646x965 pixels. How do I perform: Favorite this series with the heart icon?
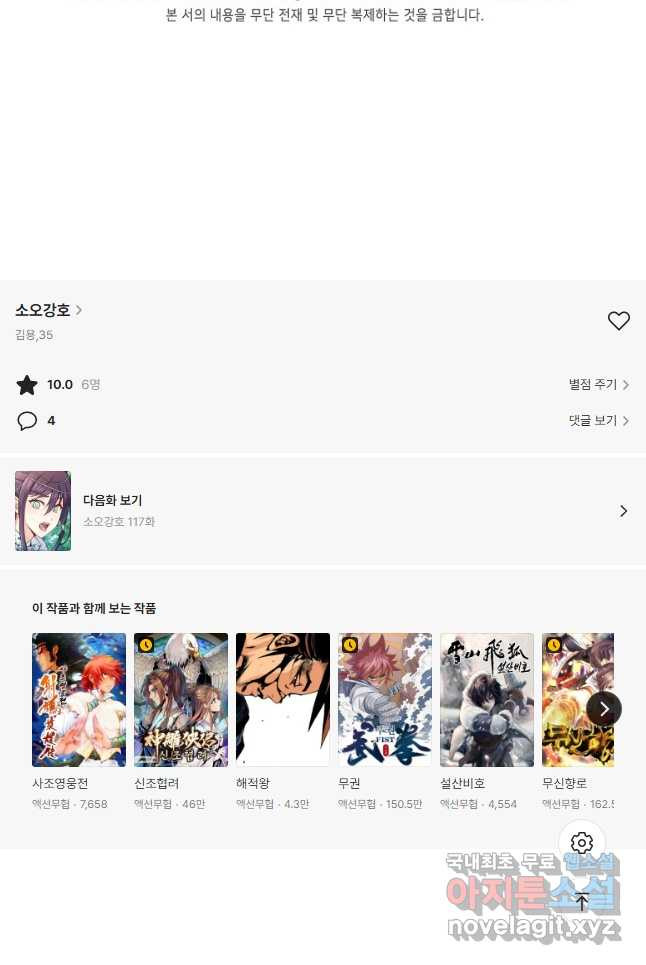pos(619,321)
